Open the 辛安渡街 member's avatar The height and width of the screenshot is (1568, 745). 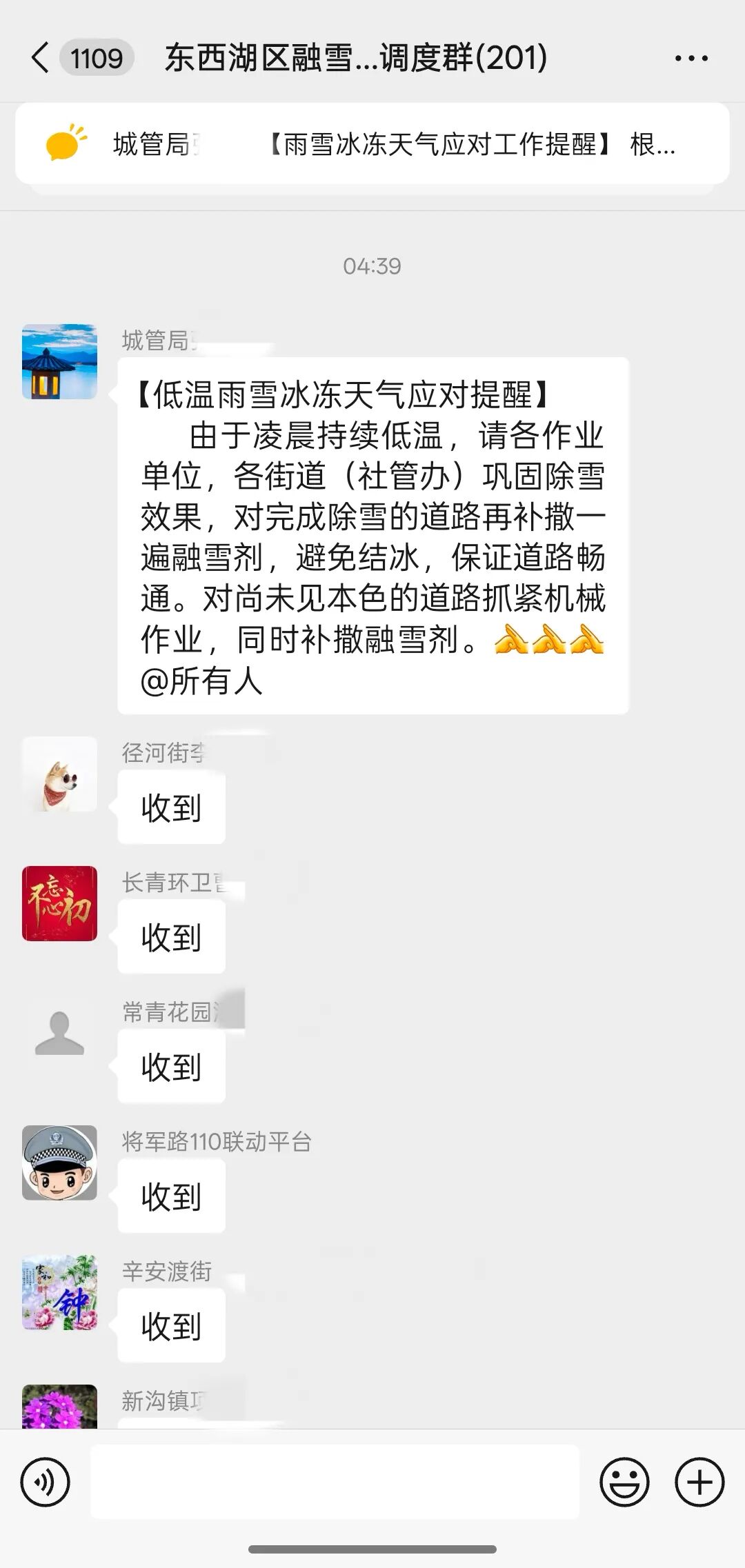coord(60,1292)
